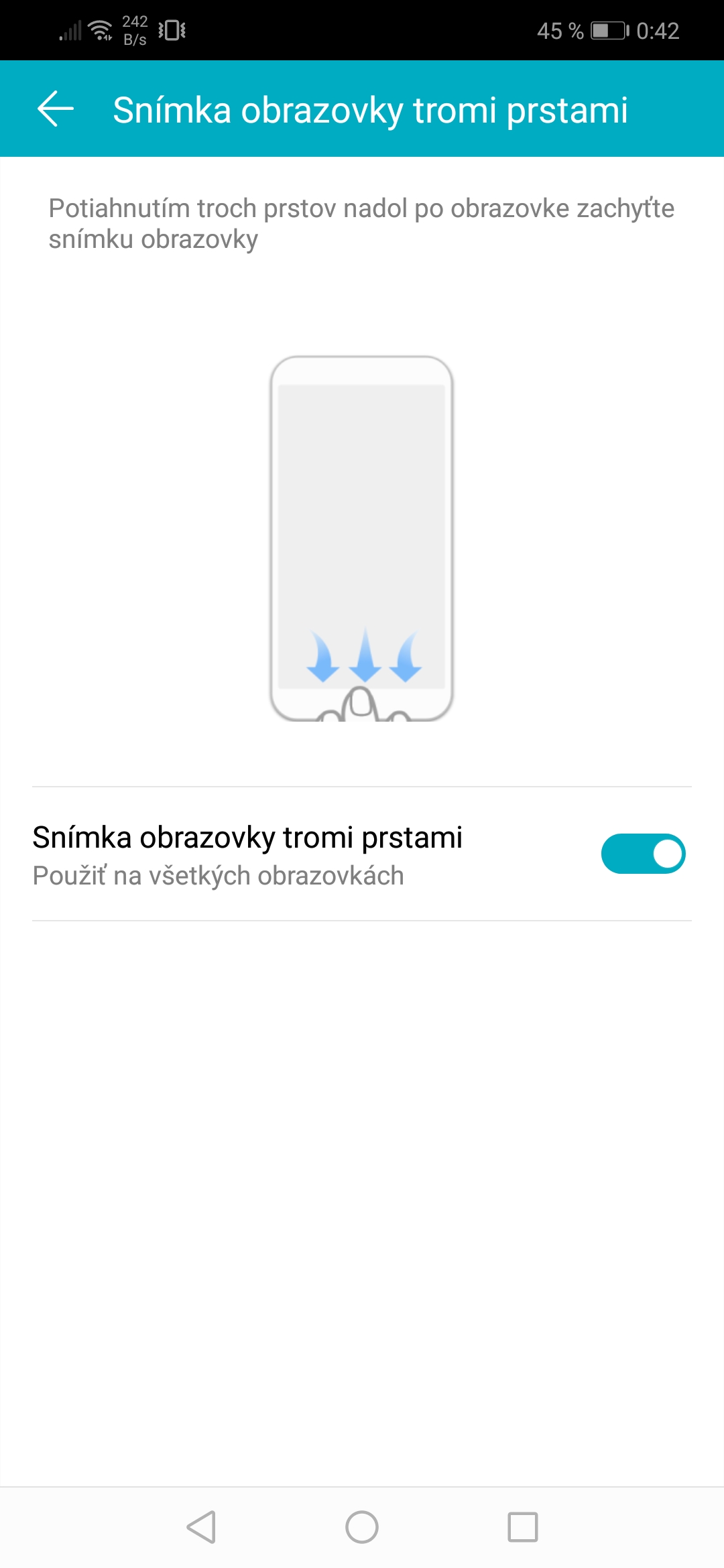Disable the Snímka obrazovky tromi prstami switch
The image size is (724, 1568).
tap(643, 854)
